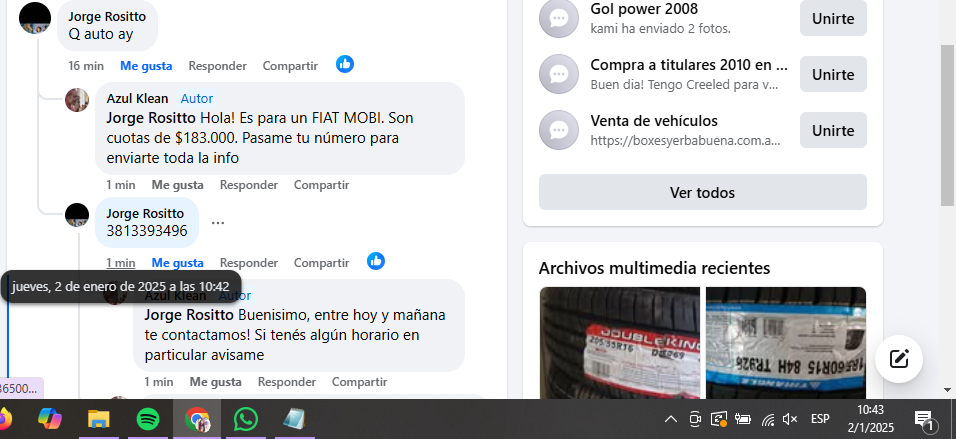Share Azul Klean's FIAT MOBI comment
The width and height of the screenshot is (956, 439).
click(x=321, y=185)
